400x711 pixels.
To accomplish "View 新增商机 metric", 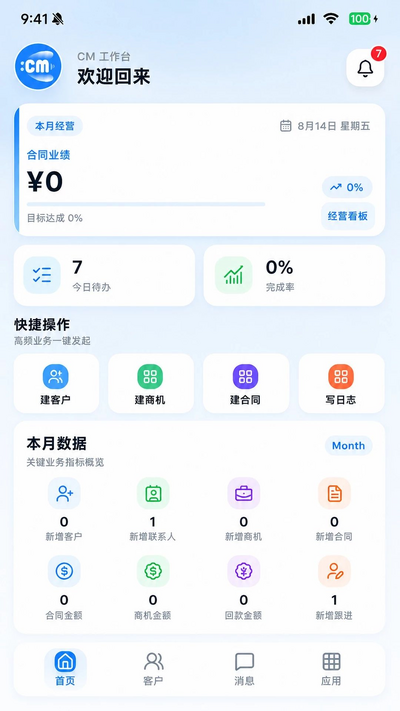I will coord(244,509).
